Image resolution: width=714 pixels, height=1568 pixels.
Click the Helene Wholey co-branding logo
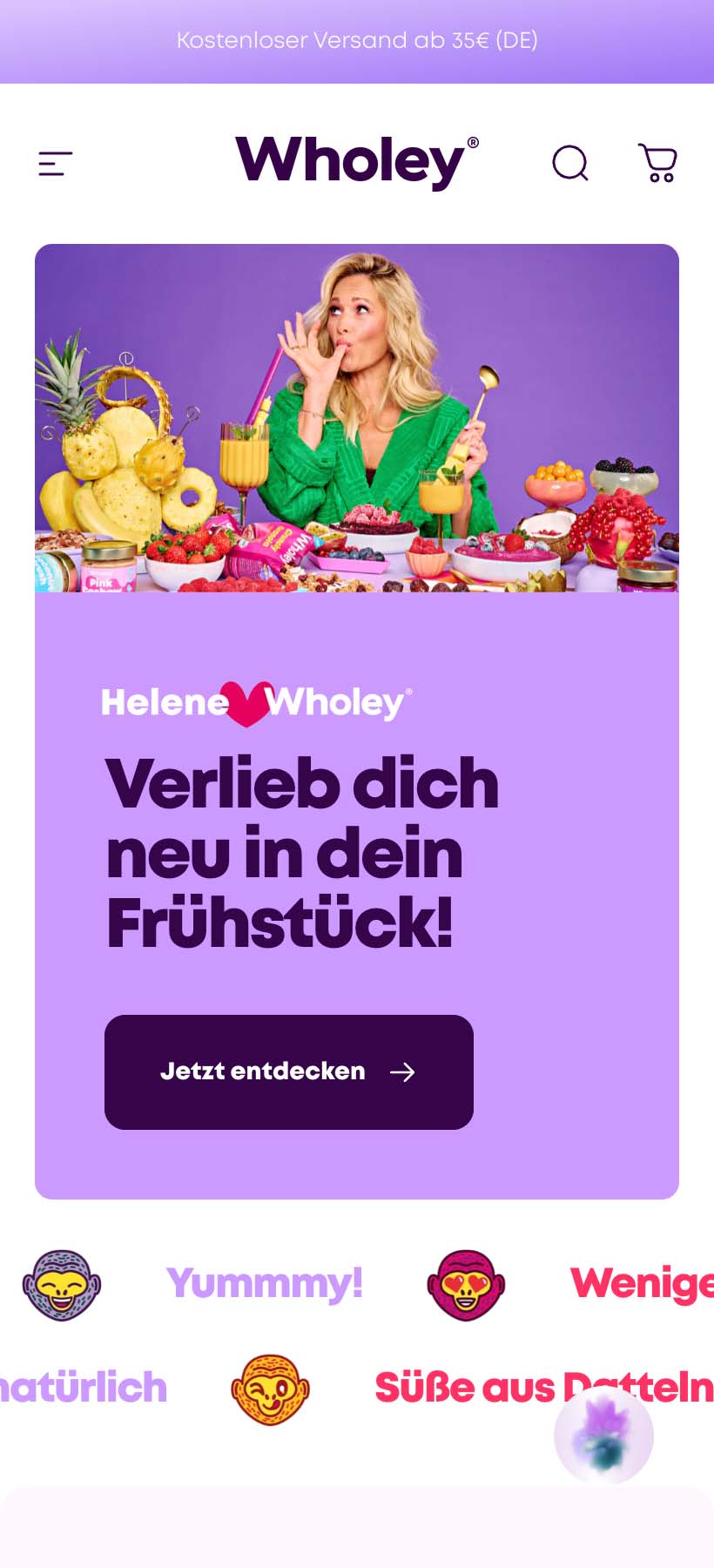255,701
